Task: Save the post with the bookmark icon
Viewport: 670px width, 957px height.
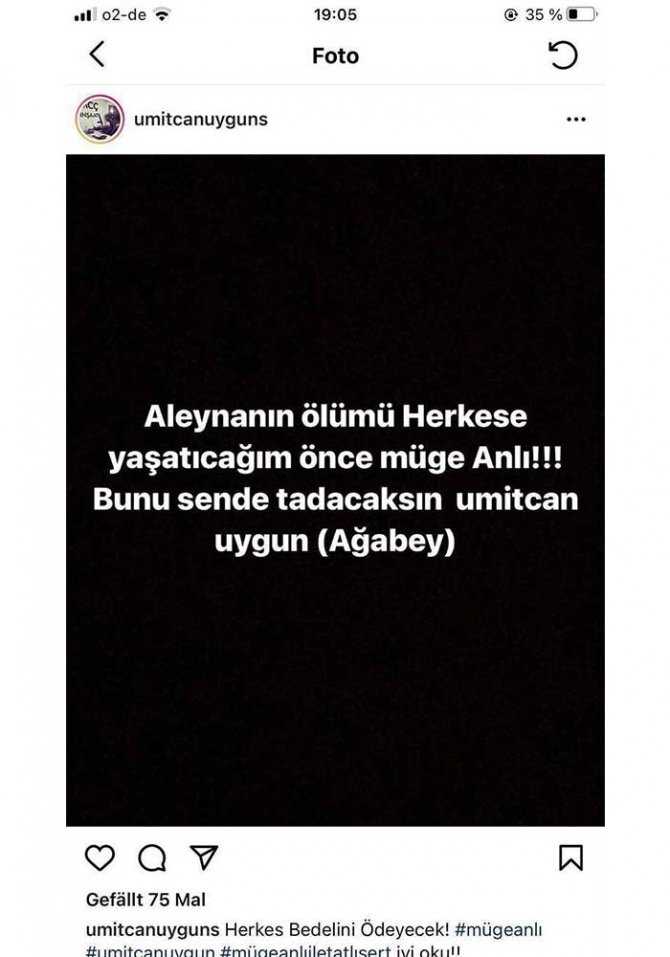Action: click(x=570, y=858)
